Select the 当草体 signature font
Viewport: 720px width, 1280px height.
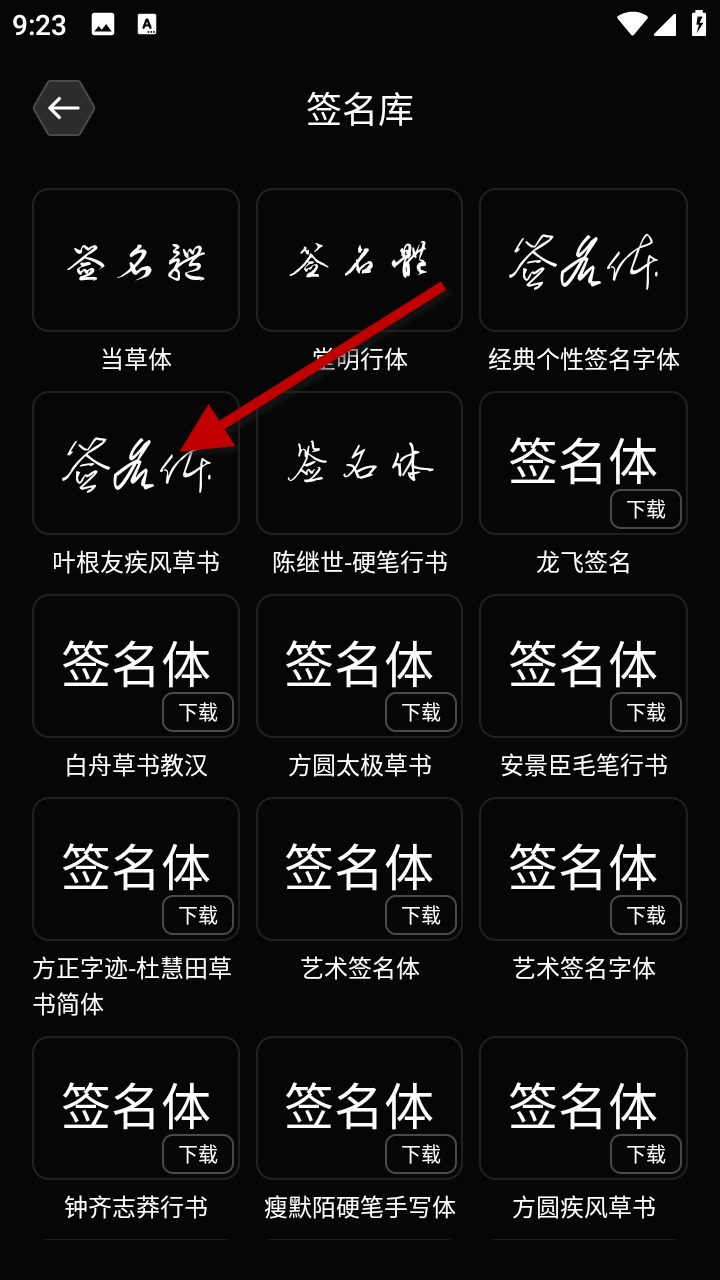tap(136, 260)
